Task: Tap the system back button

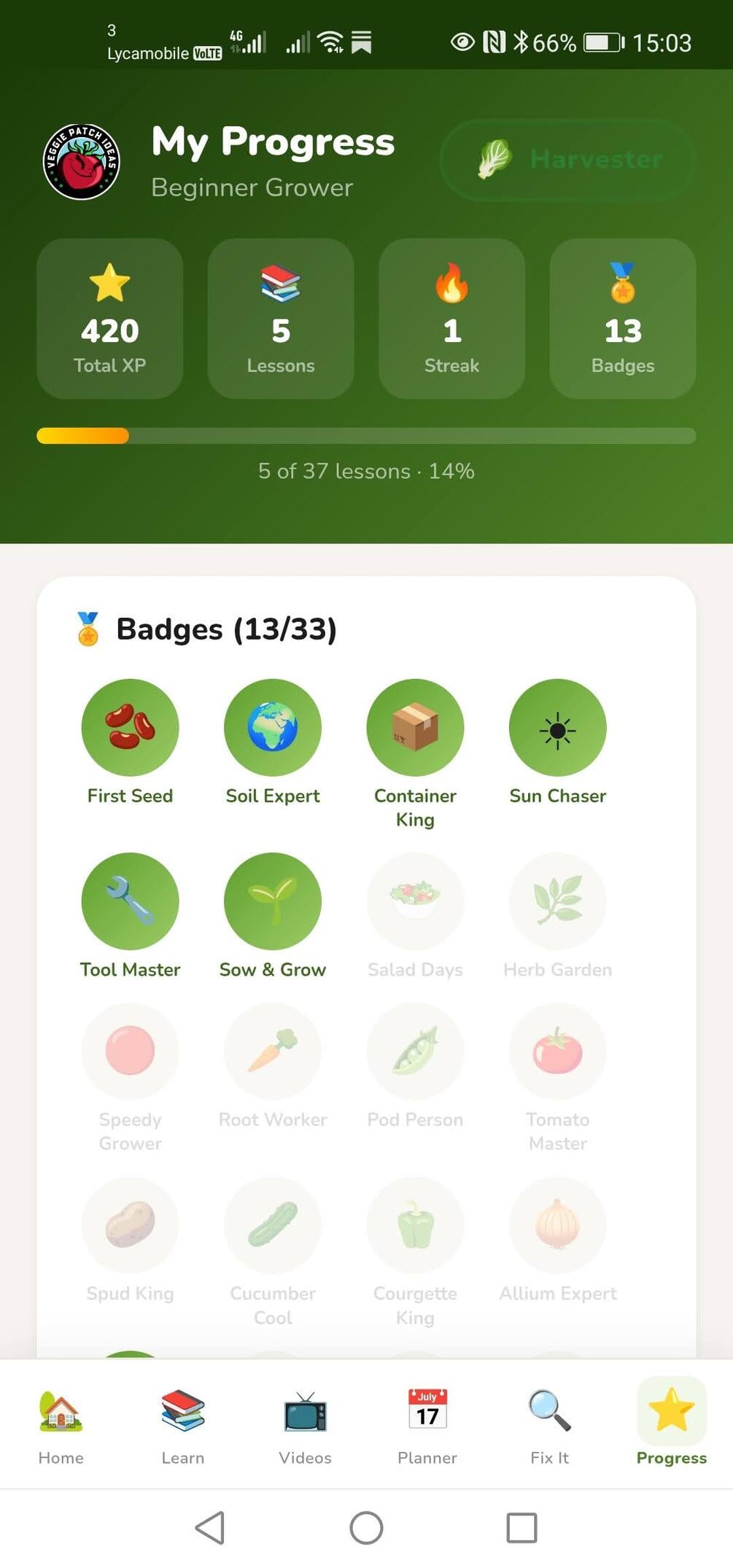Action: pyautogui.click(x=210, y=1528)
